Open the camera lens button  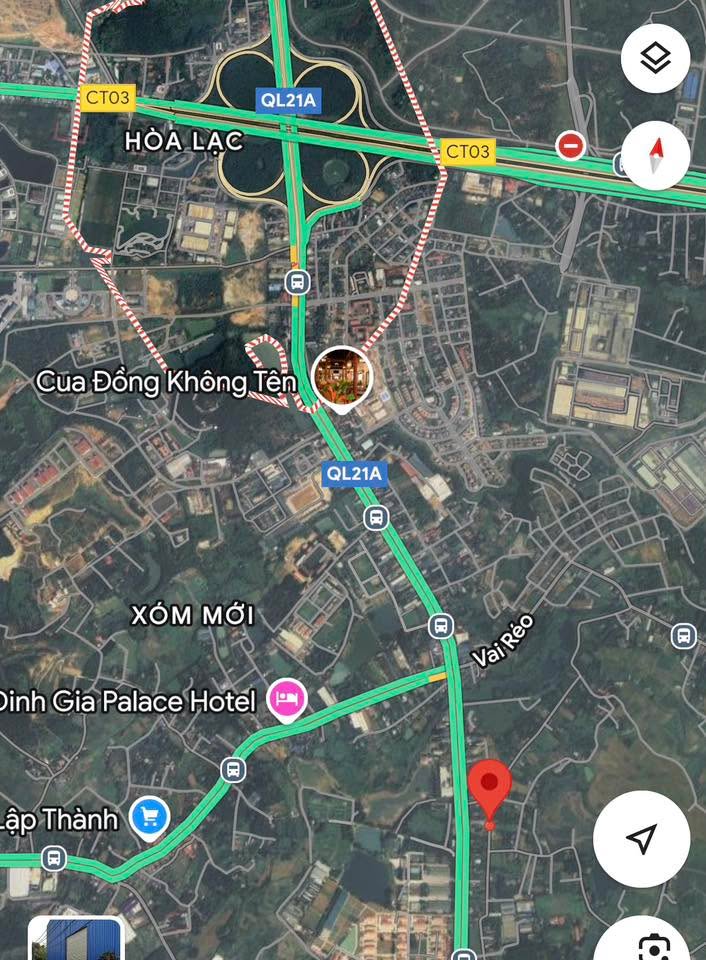653,945
